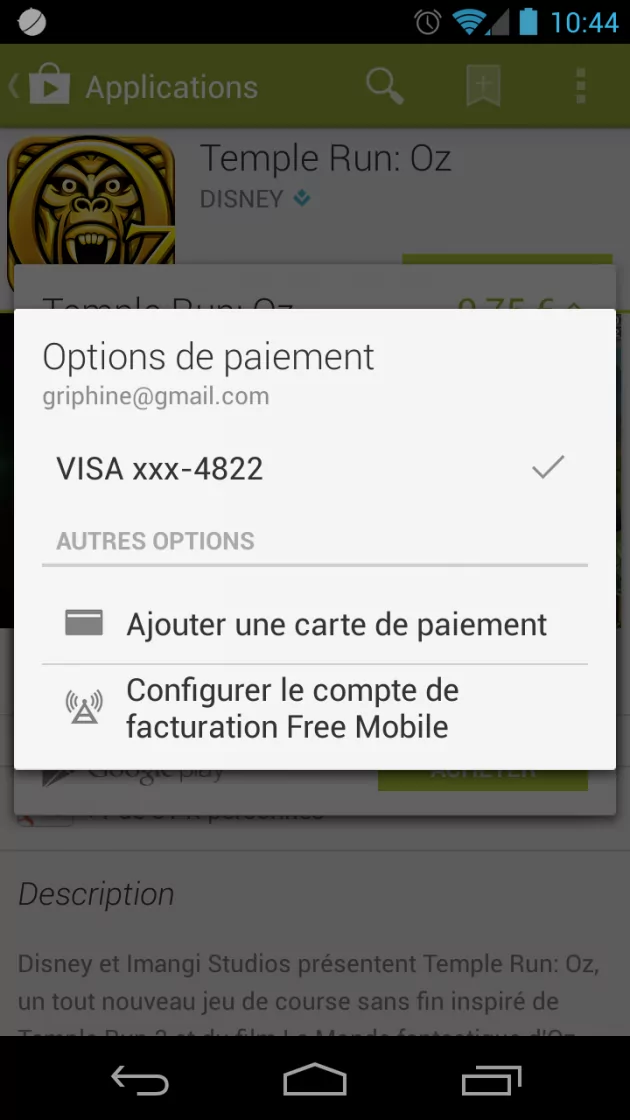Screen dimensions: 630x1120
Task: Choose Ajouter une carte de paiement
Action: click(315, 624)
